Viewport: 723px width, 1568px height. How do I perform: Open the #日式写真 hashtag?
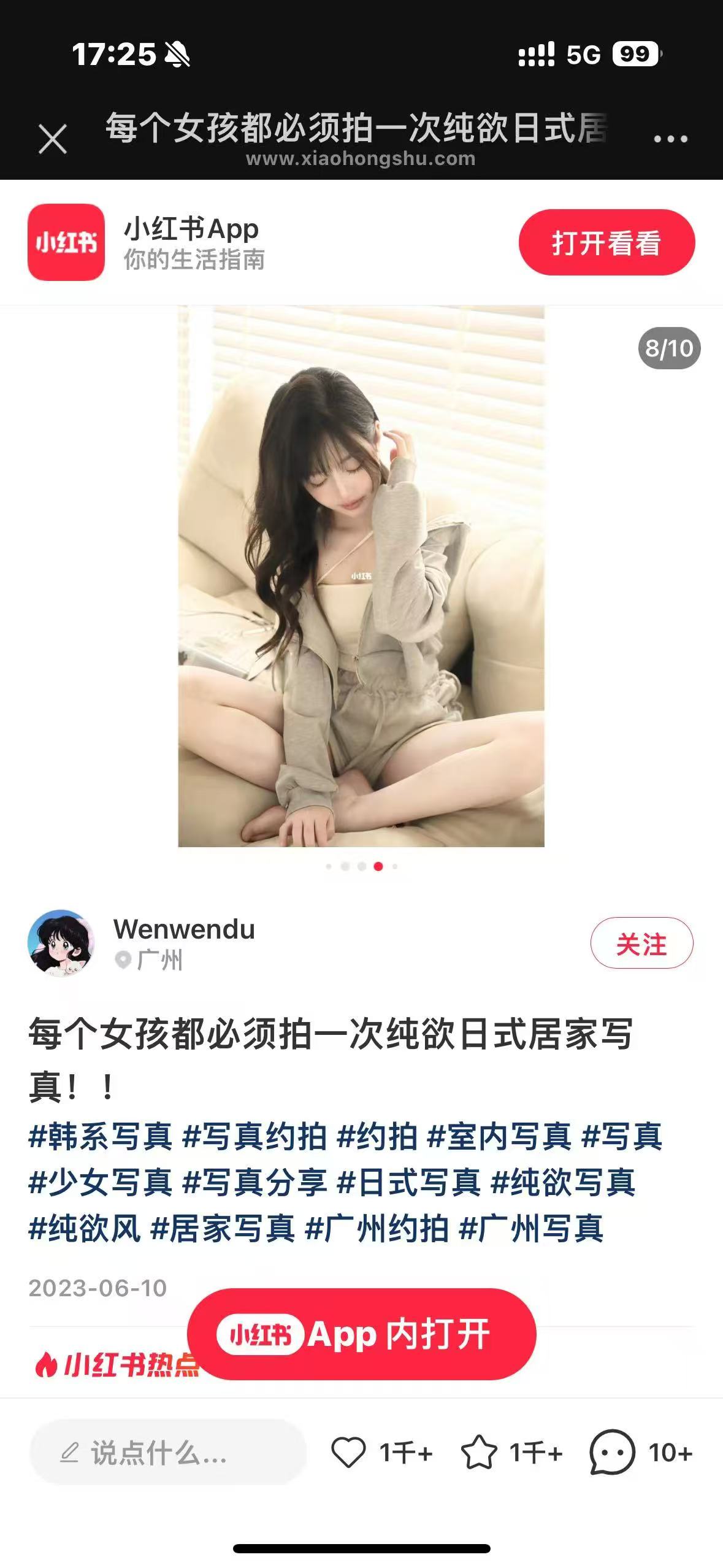click(x=409, y=1182)
